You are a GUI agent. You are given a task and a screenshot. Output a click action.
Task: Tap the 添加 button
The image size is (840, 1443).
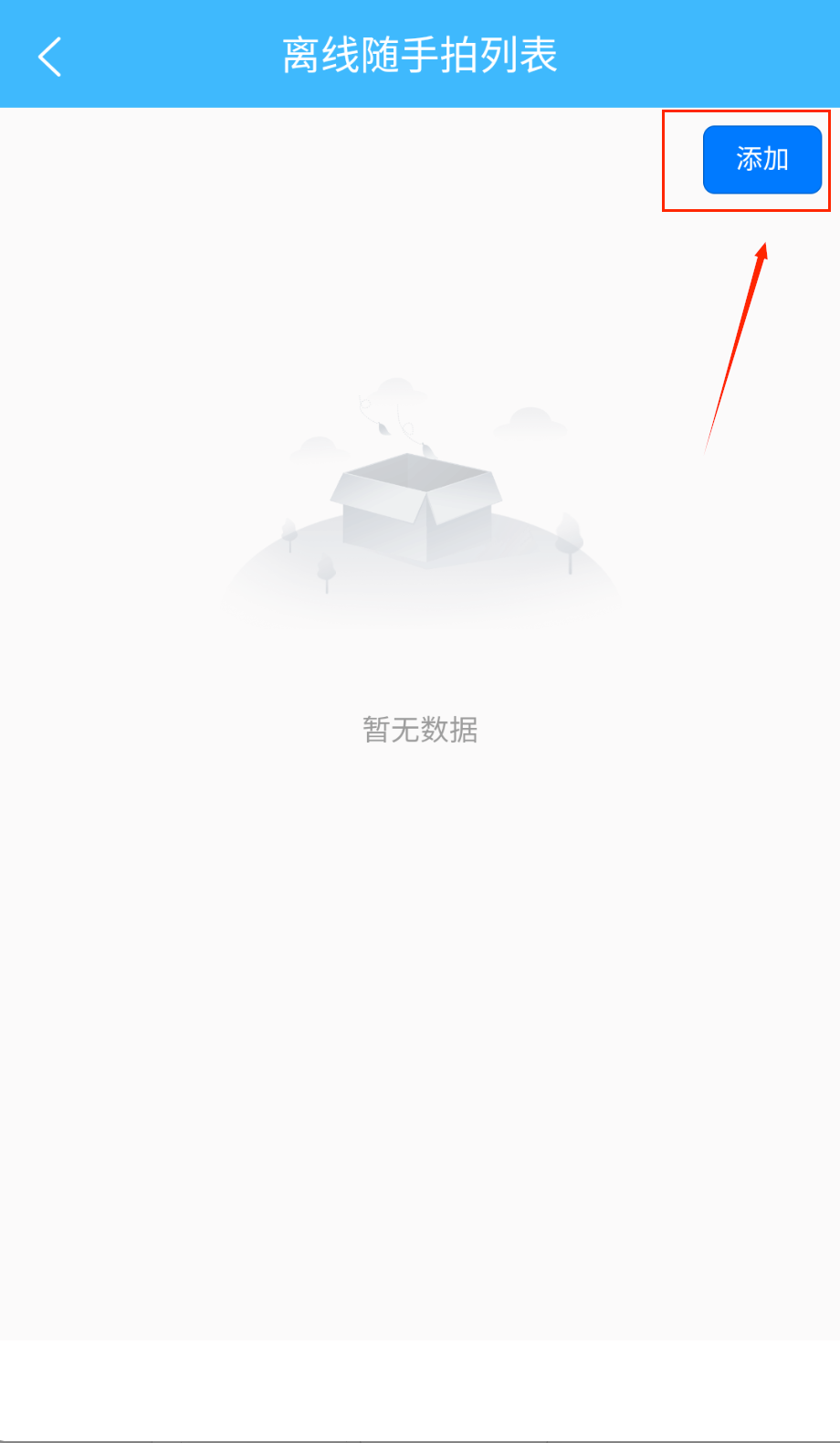click(761, 160)
